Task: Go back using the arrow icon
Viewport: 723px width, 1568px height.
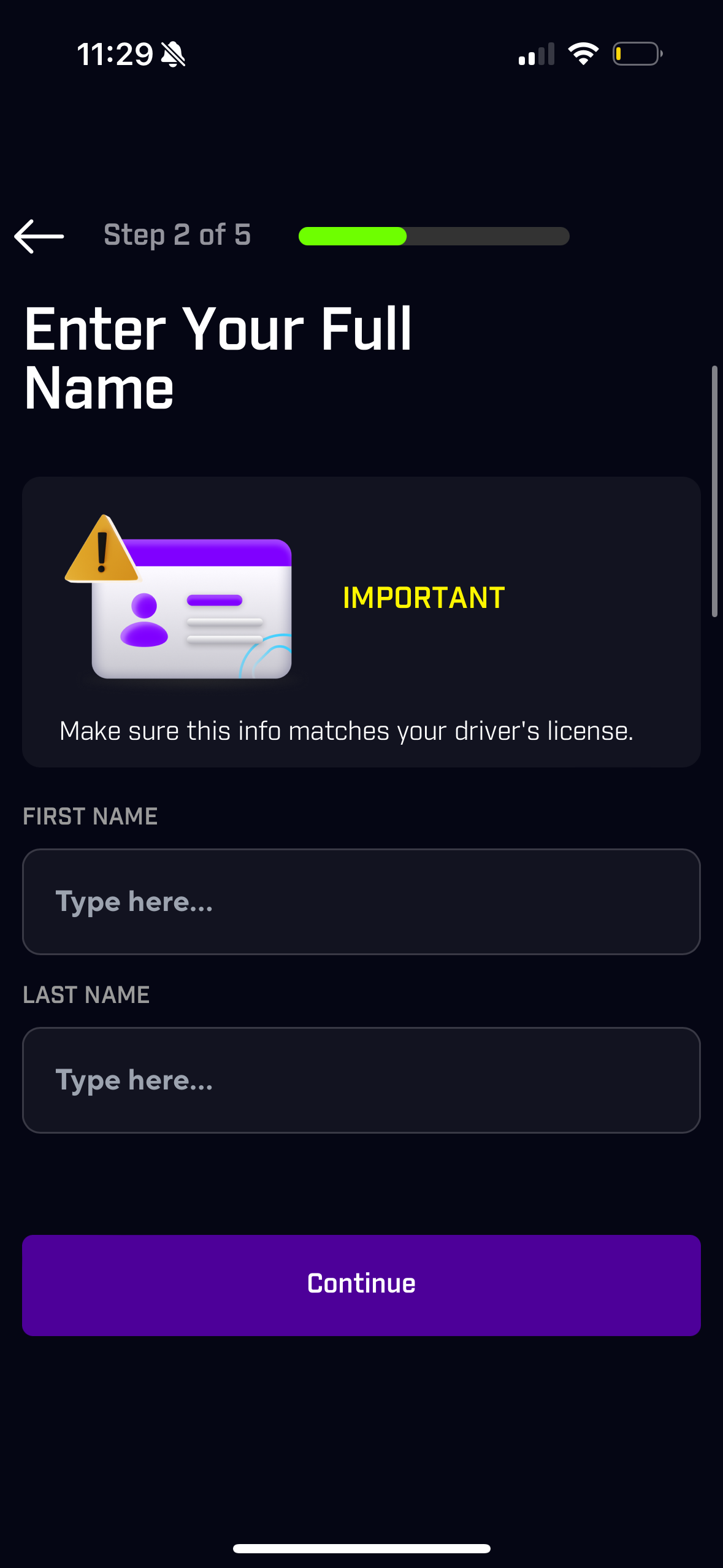Action: click(39, 236)
